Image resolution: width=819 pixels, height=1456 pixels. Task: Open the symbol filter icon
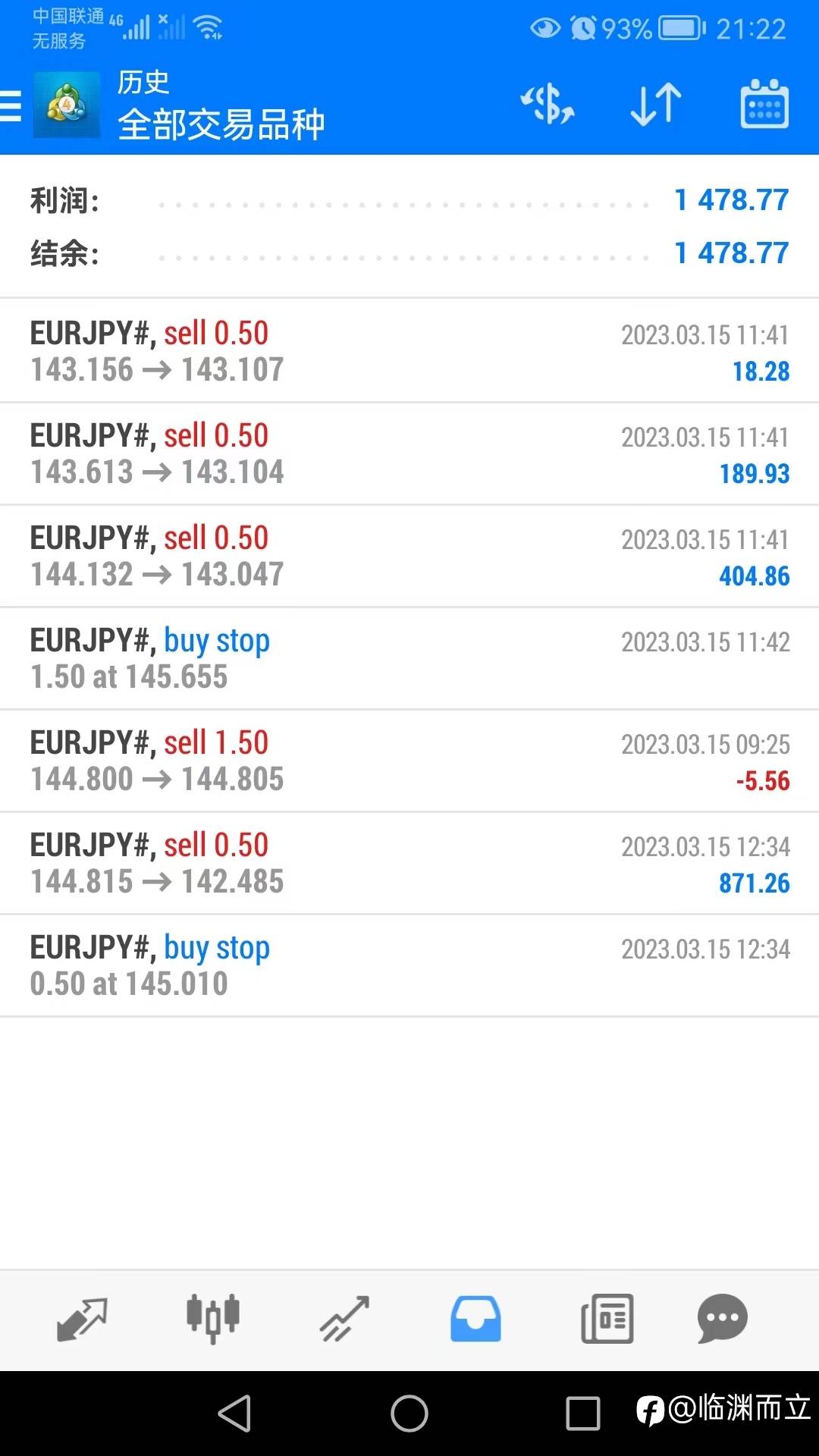coord(547,105)
